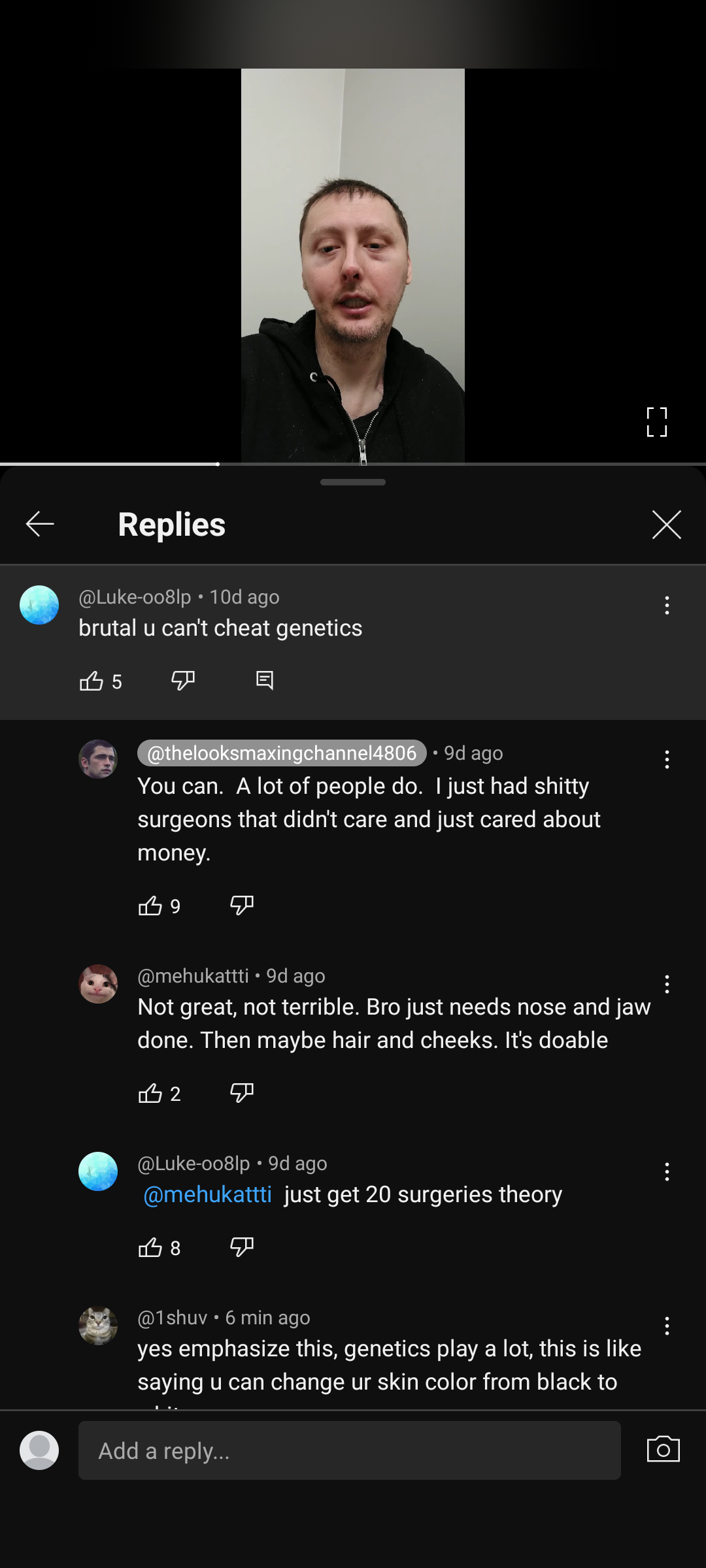Open options for @1shuv's reply

coord(667,1326)
